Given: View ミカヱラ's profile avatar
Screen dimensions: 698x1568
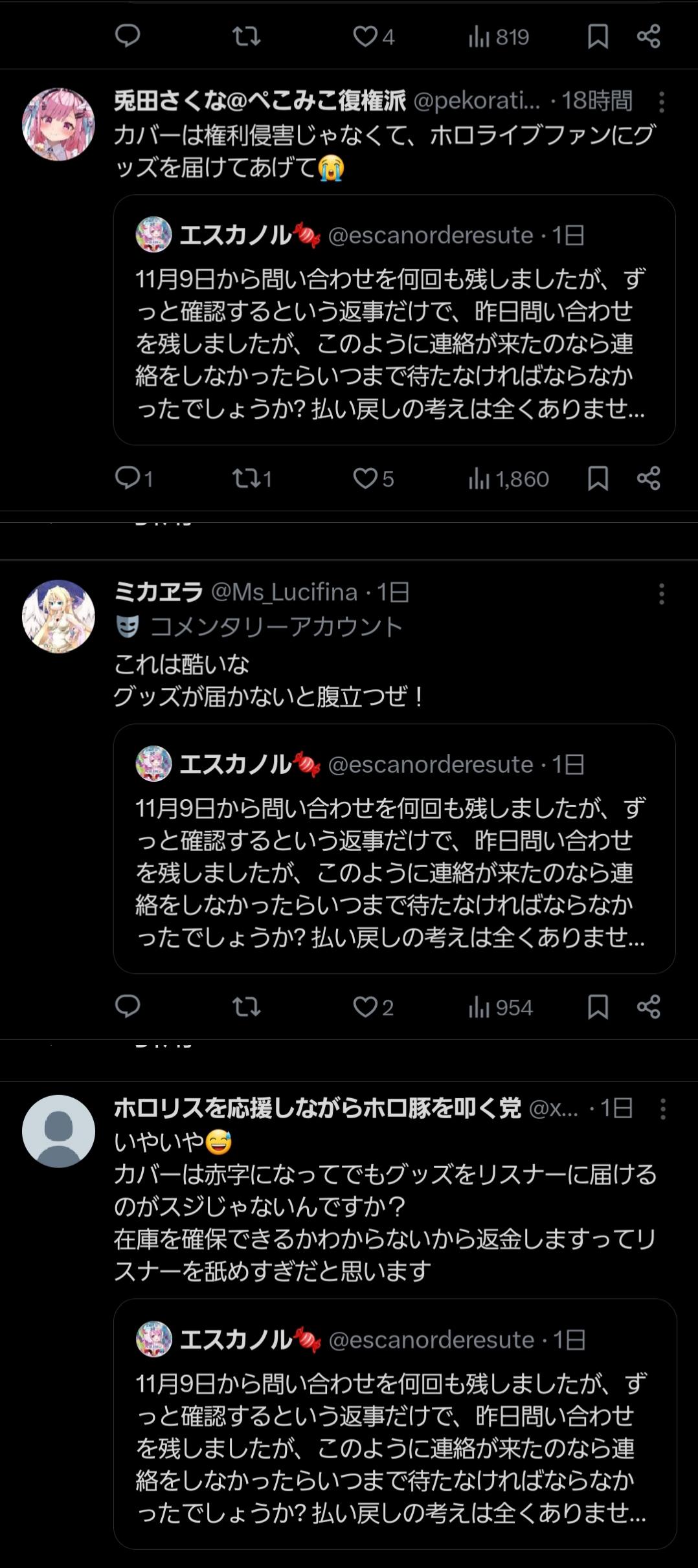Looking at the screenshot, I should pos(58,616).
